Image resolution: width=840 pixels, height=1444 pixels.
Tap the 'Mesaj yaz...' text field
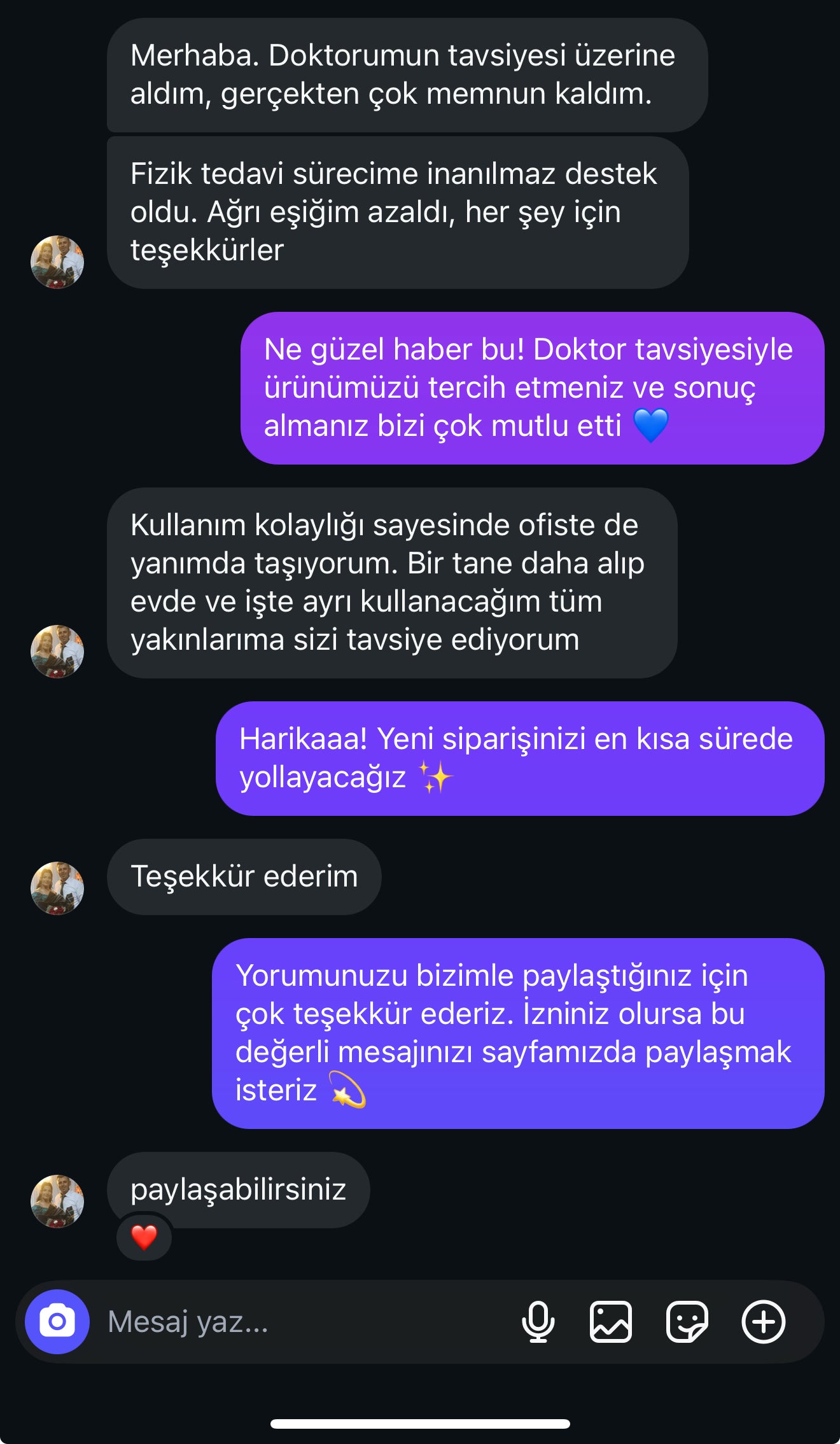tap(299, 1322)
